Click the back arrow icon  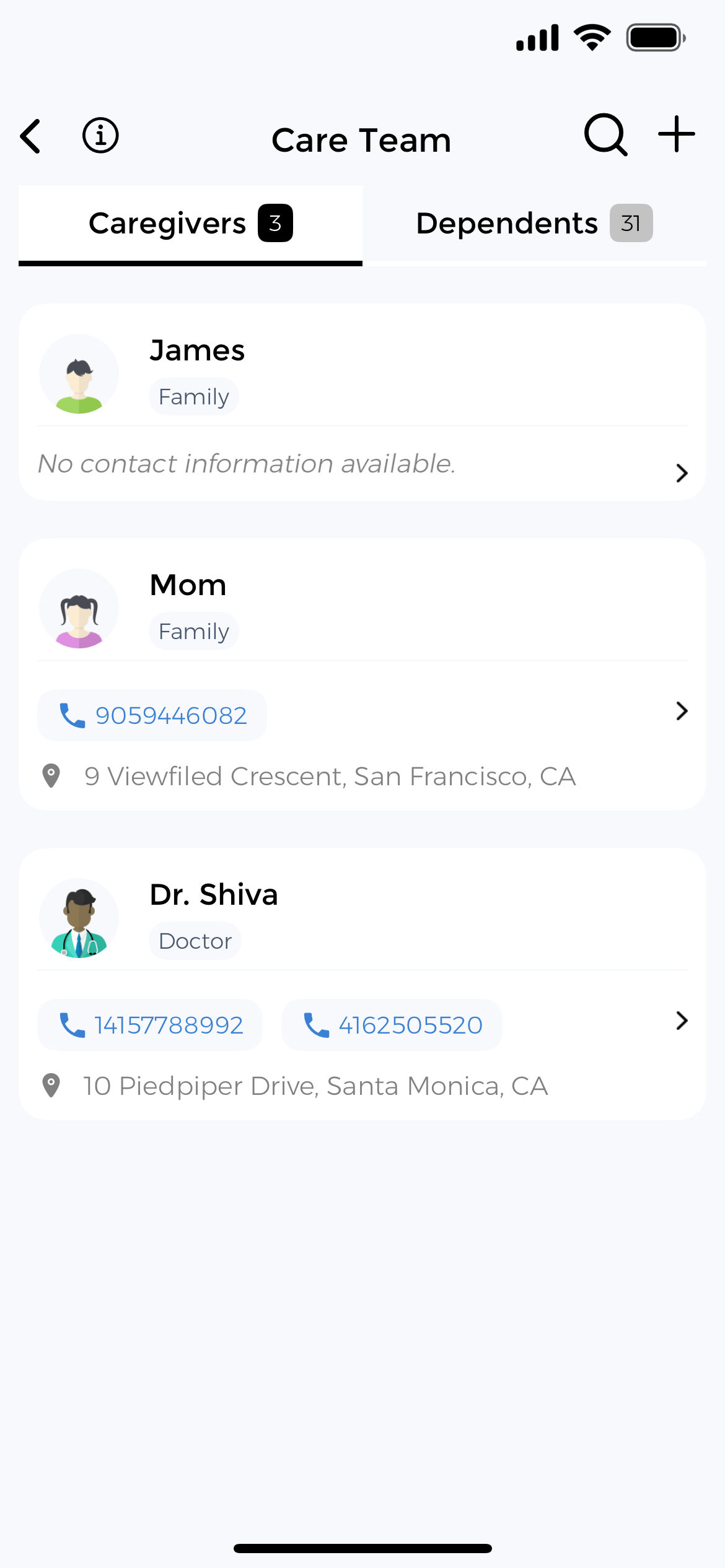29,136
